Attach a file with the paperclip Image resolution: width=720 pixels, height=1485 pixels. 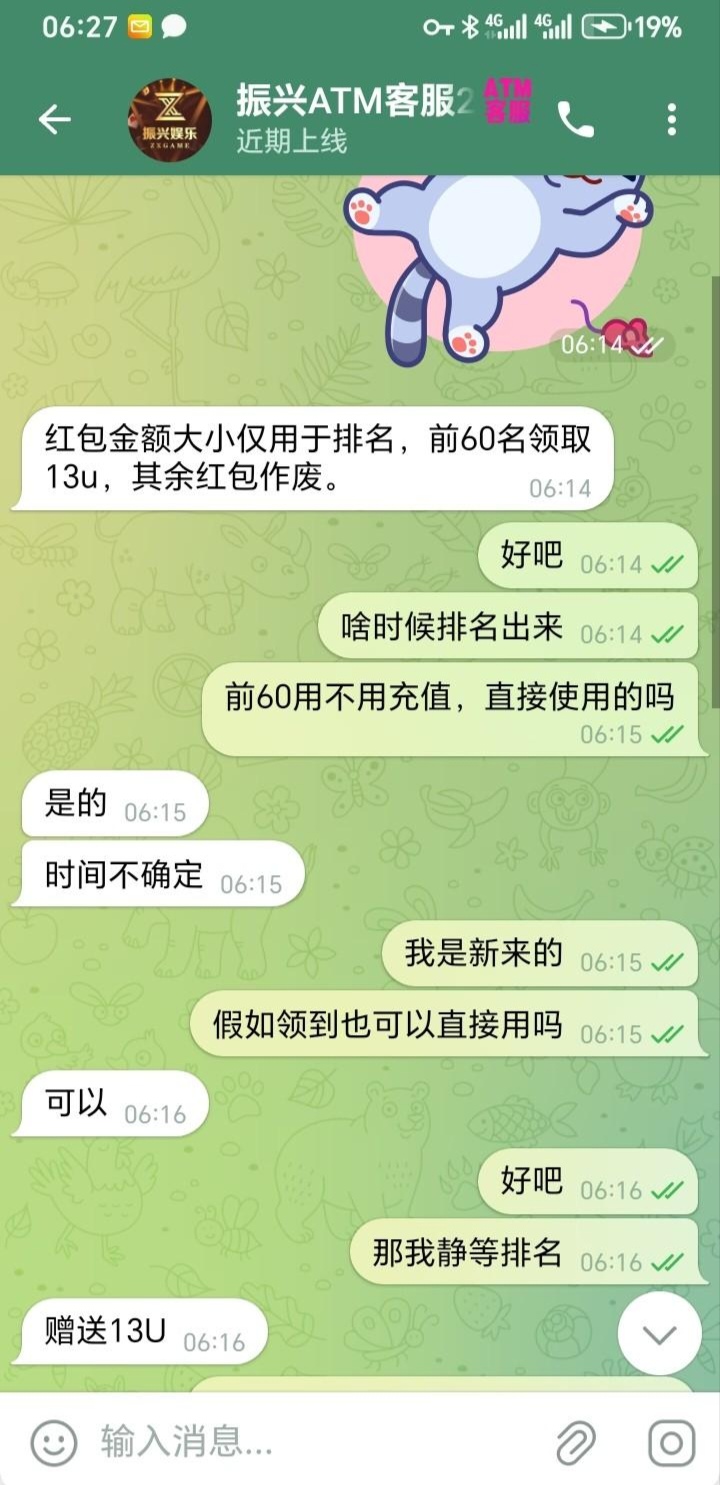point(577,1442)
